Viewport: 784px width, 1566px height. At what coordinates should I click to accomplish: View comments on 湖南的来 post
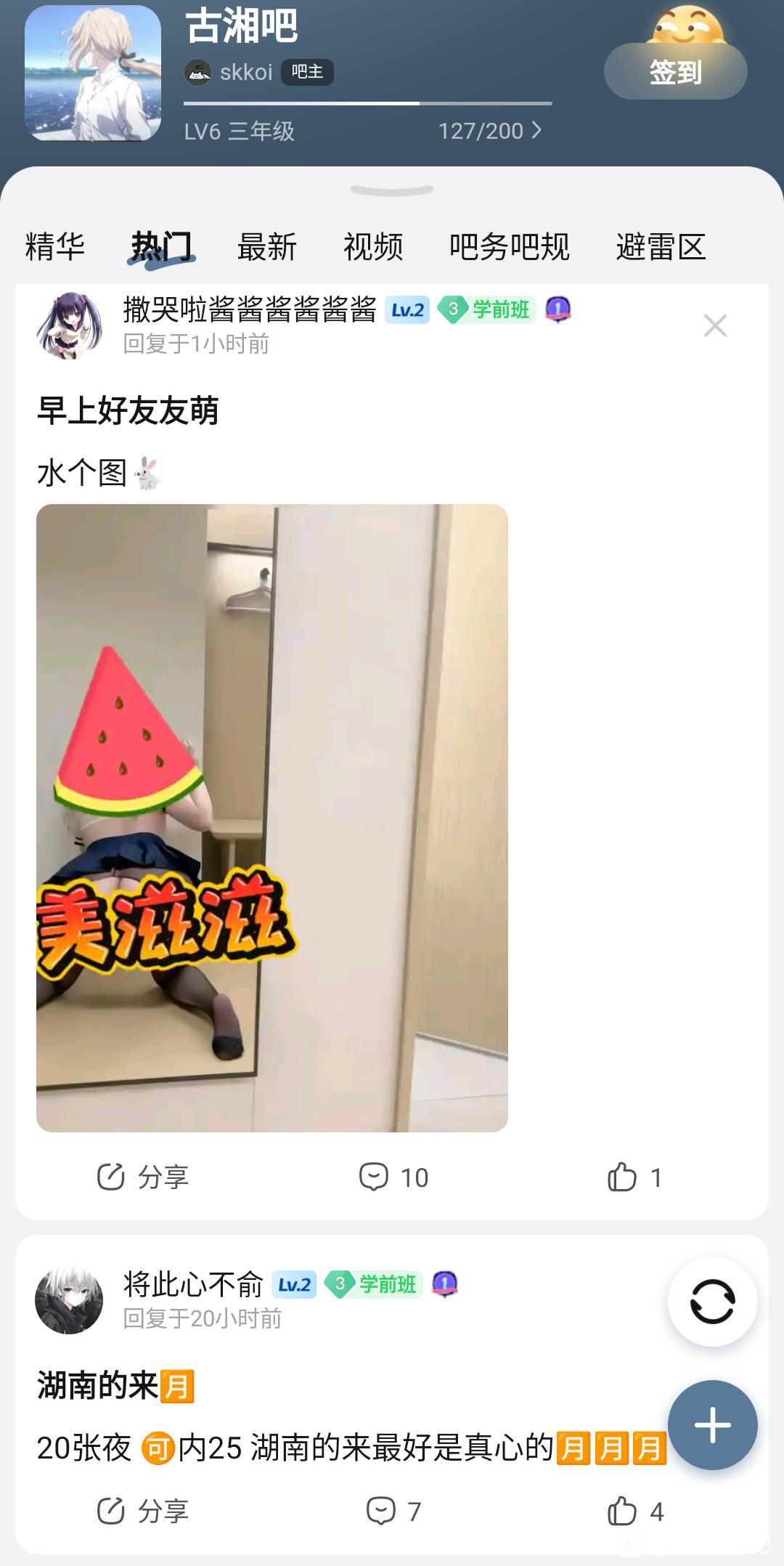[393, 1512]
